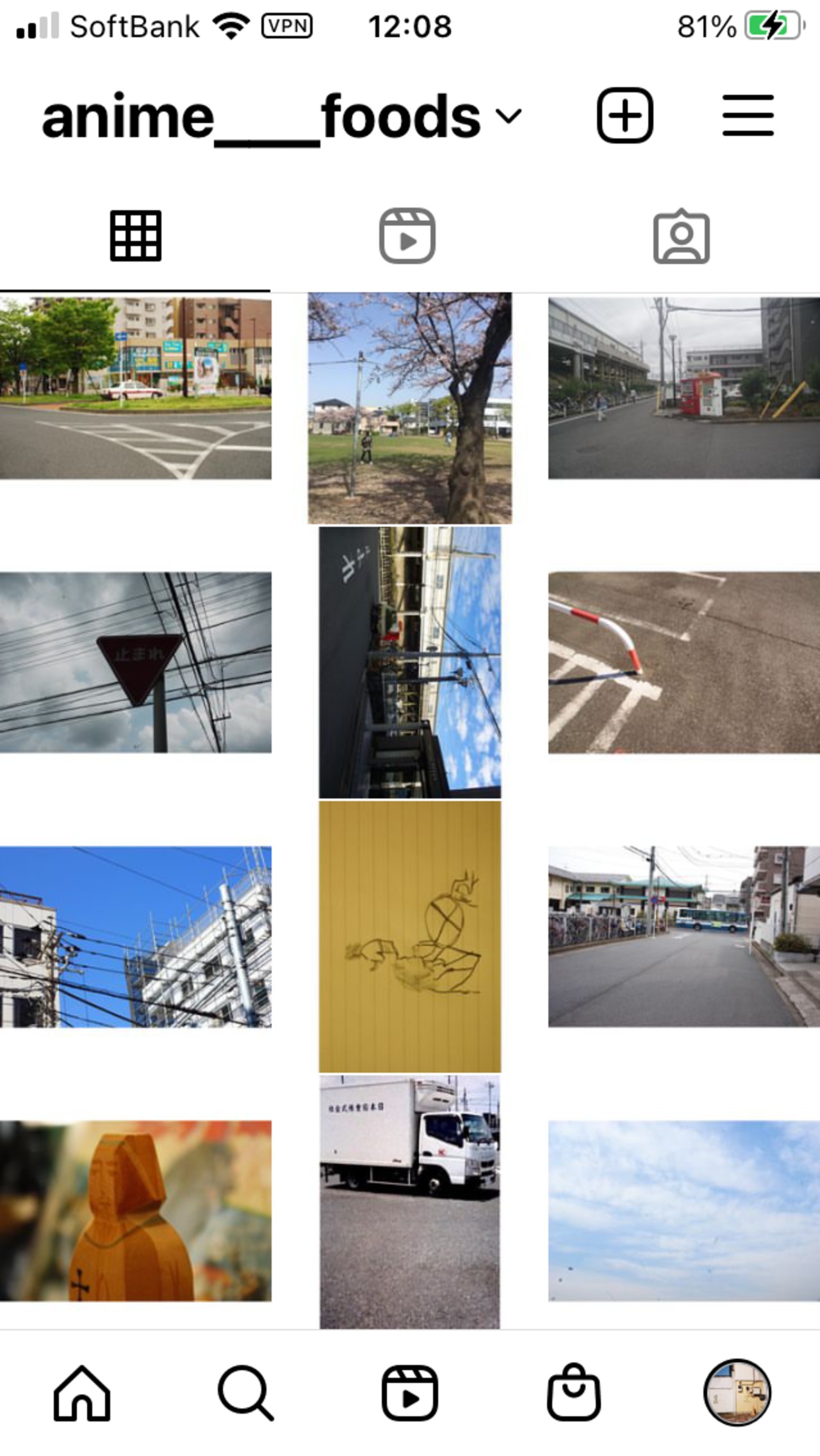Viewport: 820px width, 1456px height.
Task: Open the hamburger menu
Action: pos(748,115)
